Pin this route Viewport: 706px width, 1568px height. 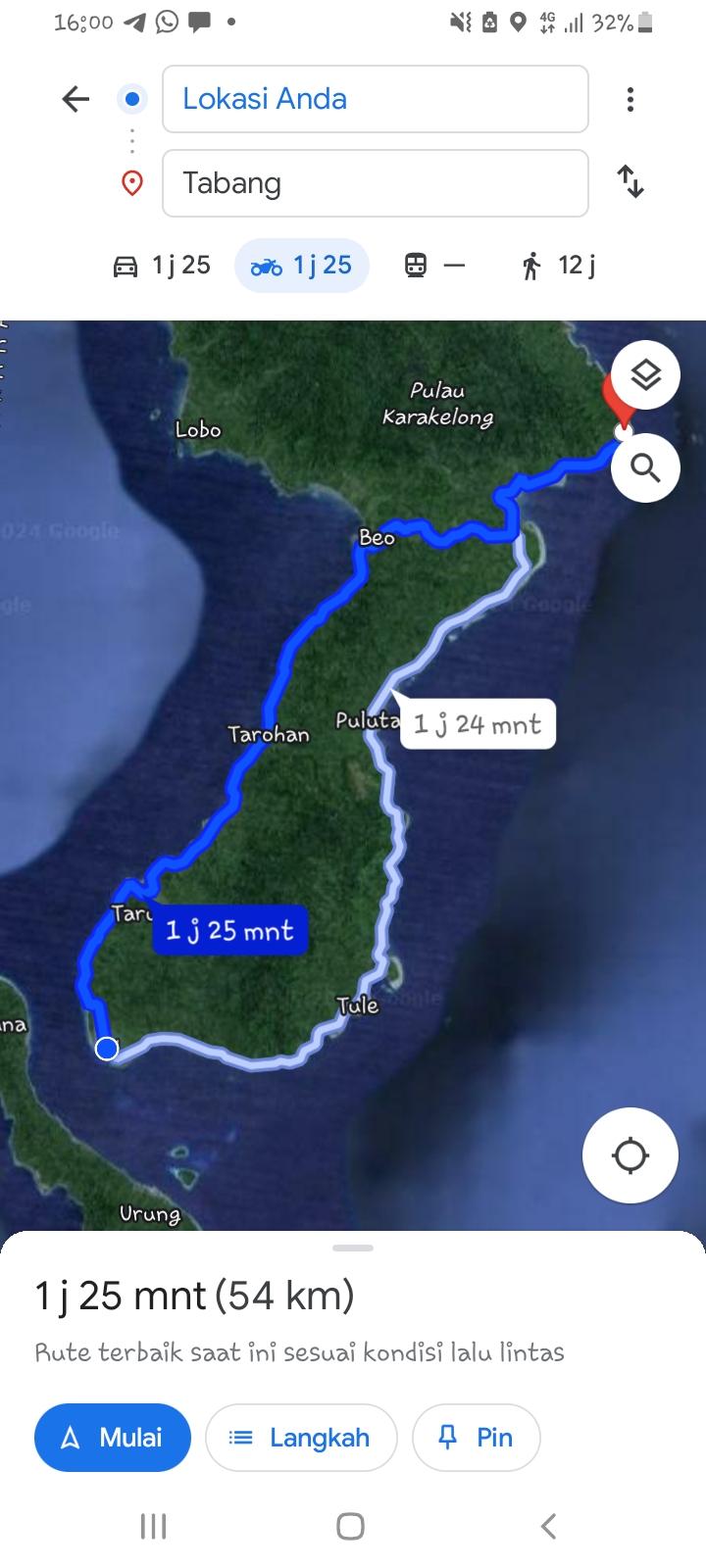click(477, 1438)
